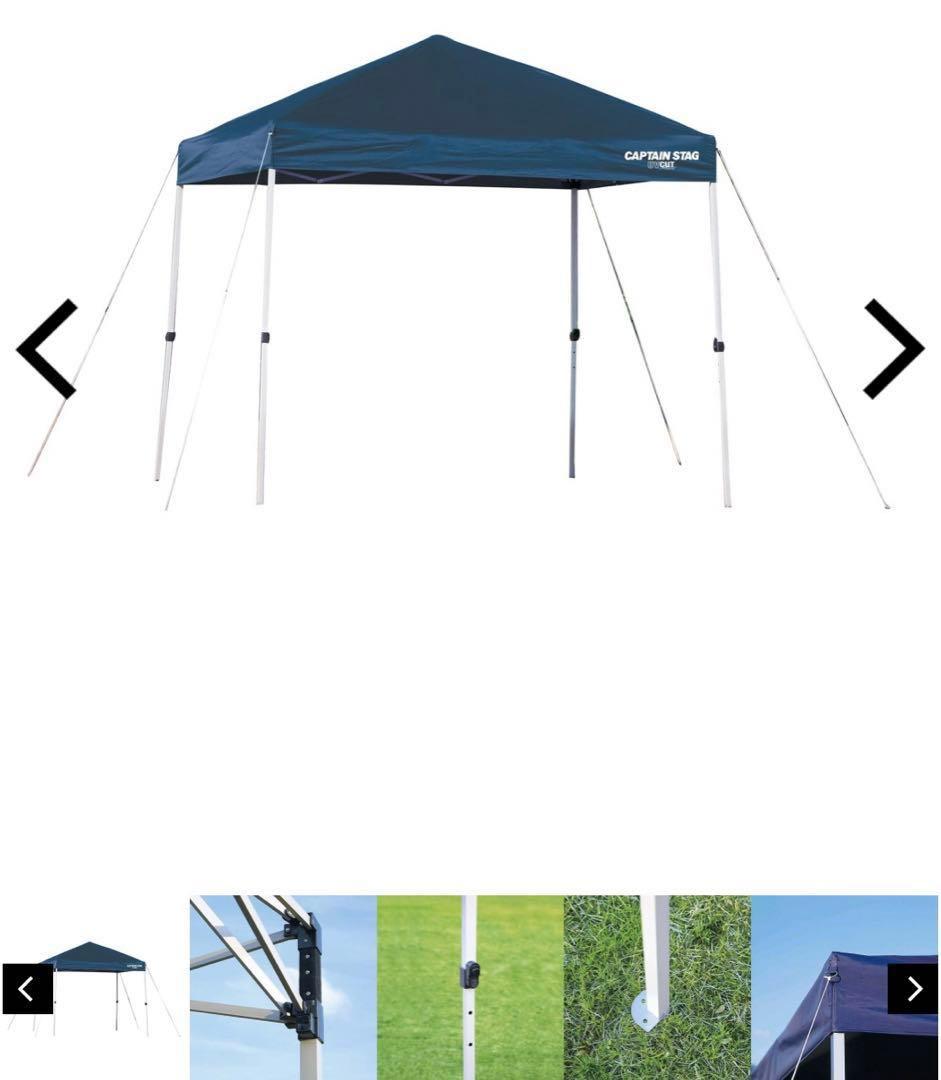Image resolution: width=941 pixels, height=1080 pixels.
Task: Select the frame joint close-up thumbnail
Action: (x=283, y=987)
